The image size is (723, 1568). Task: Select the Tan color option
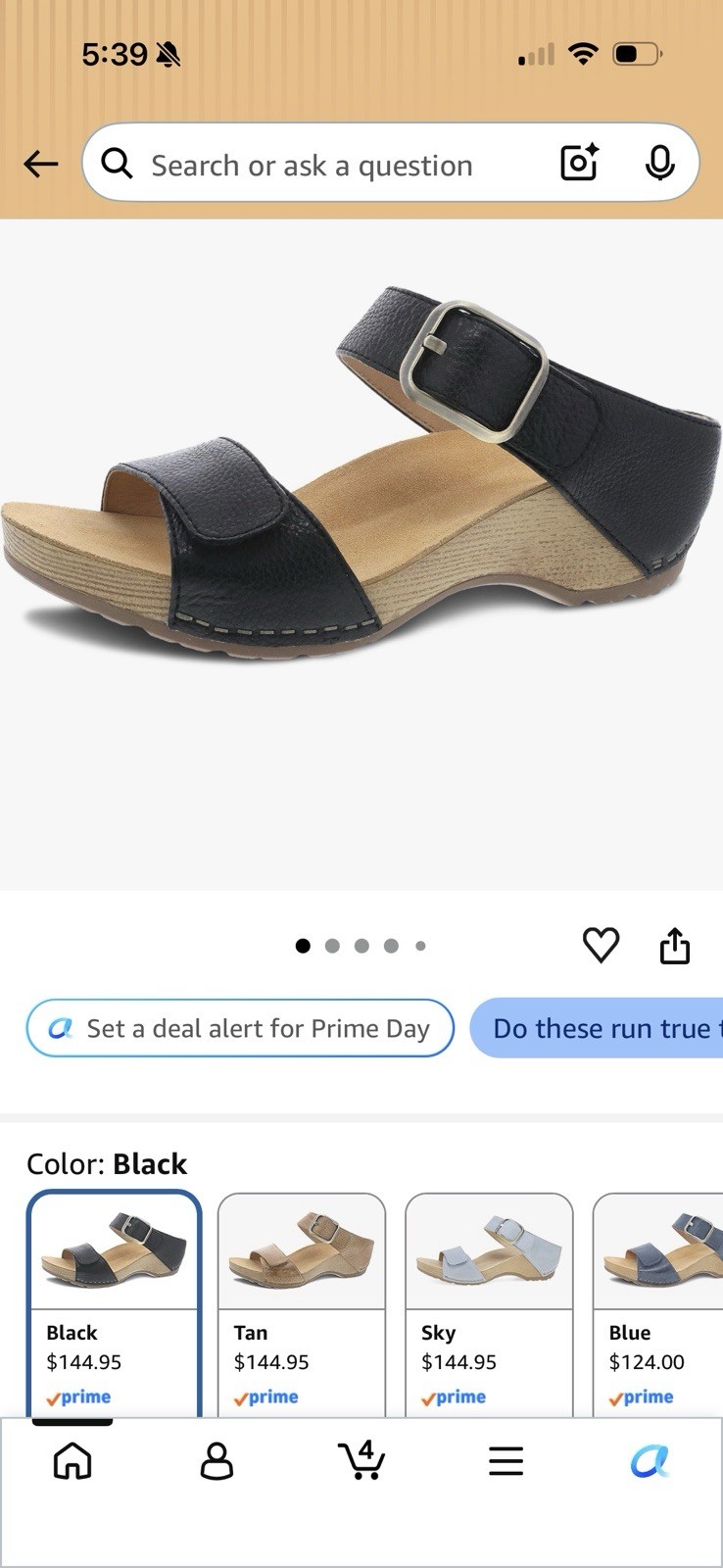(302, 1305)
